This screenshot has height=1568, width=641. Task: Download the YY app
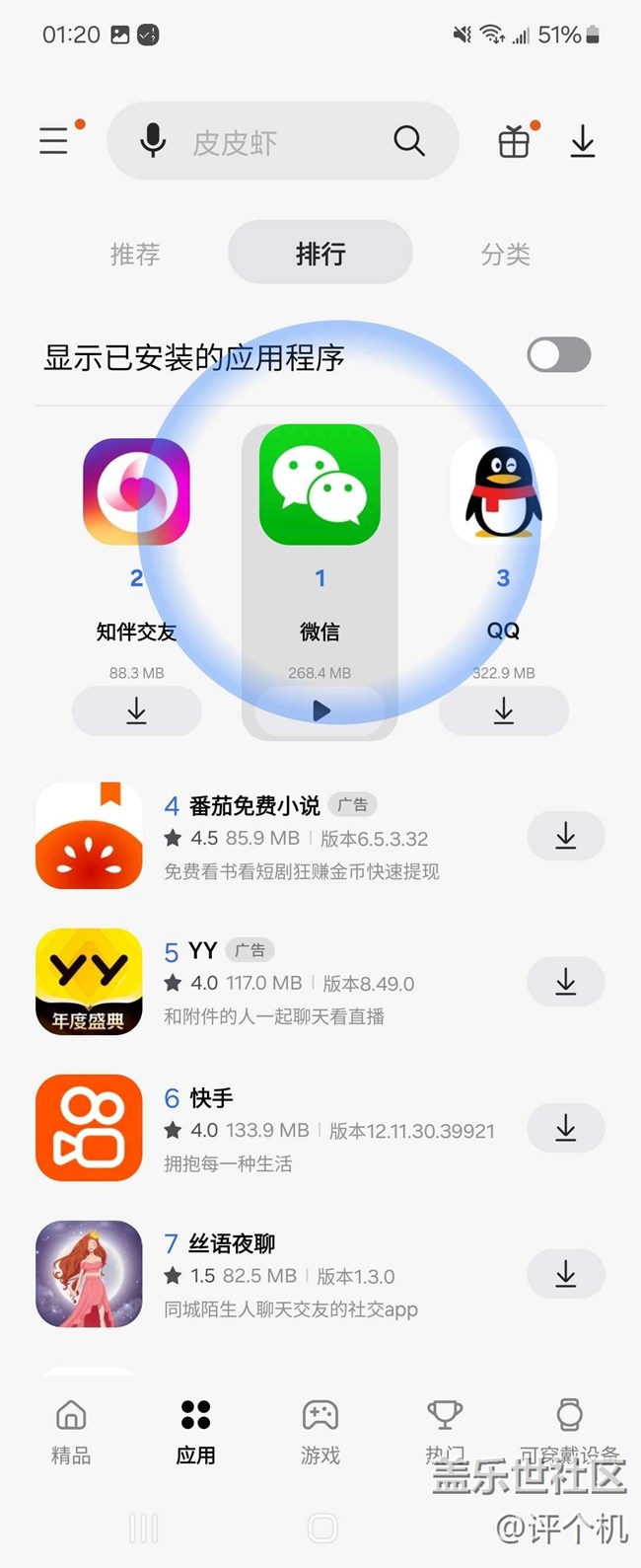[x=565, y=981]
